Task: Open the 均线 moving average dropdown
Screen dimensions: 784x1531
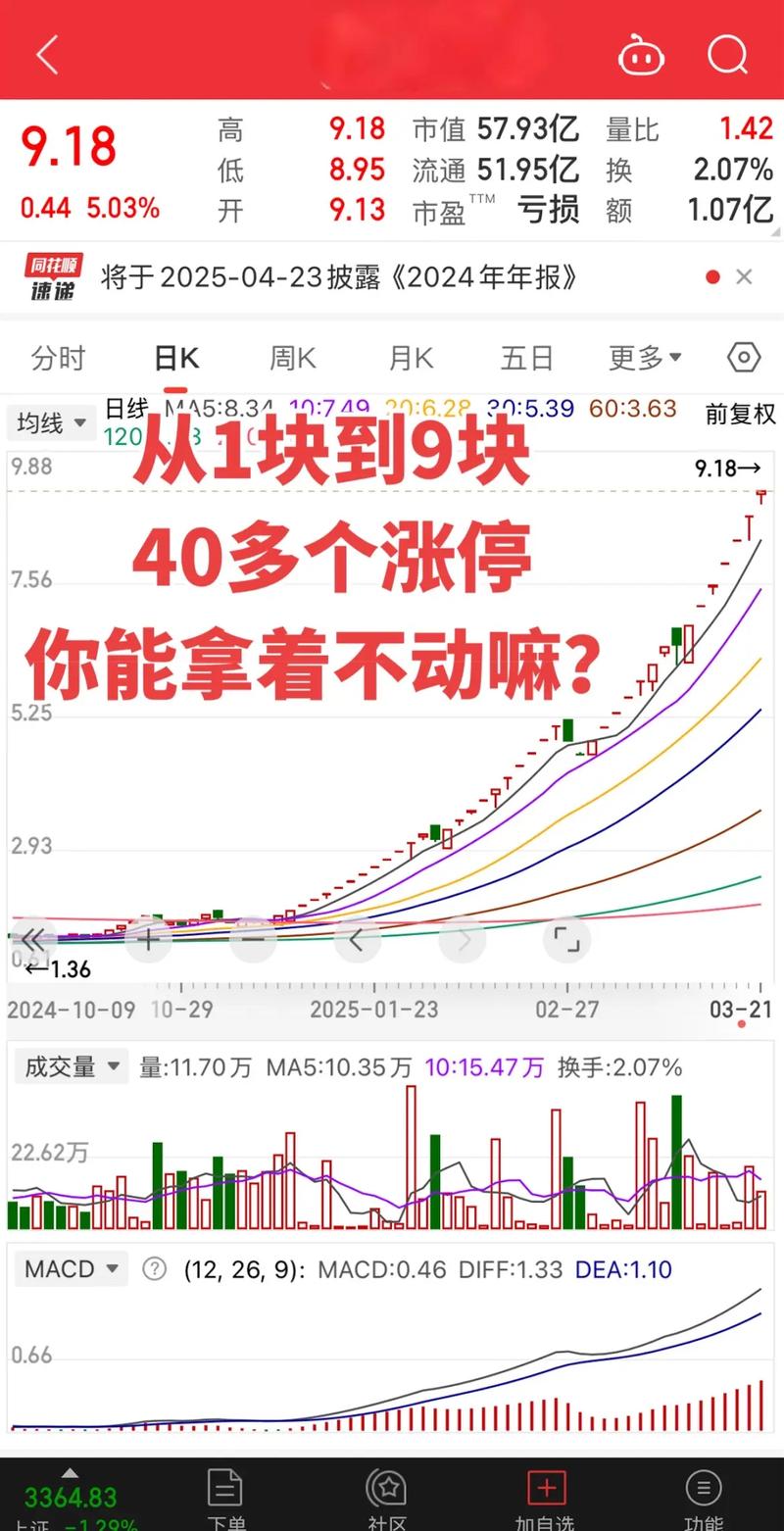Action: click(x=50, y=422)
